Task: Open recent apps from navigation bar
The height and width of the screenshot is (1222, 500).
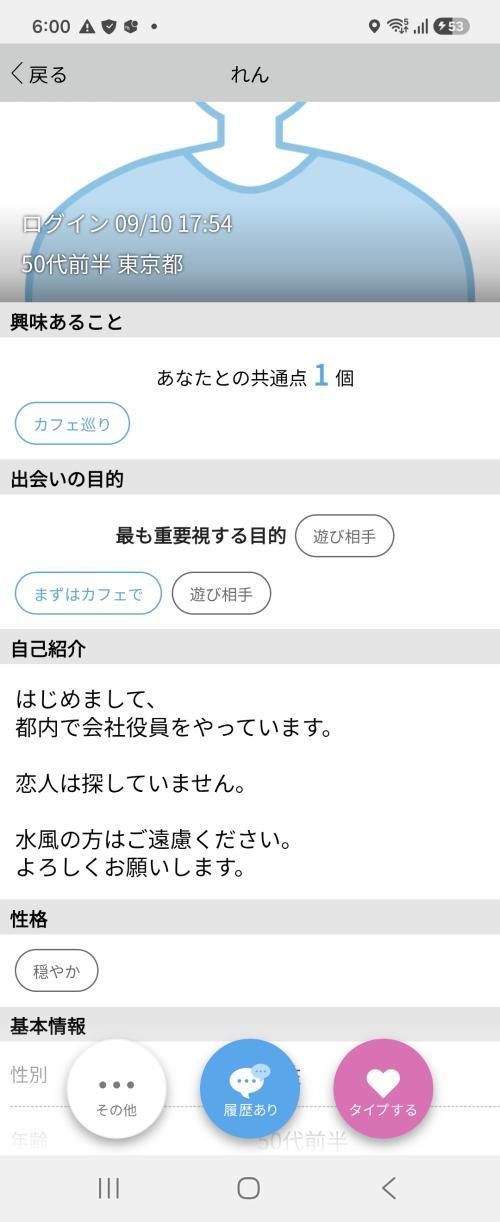Action: pyautogui.click(x=109, y=1188)
